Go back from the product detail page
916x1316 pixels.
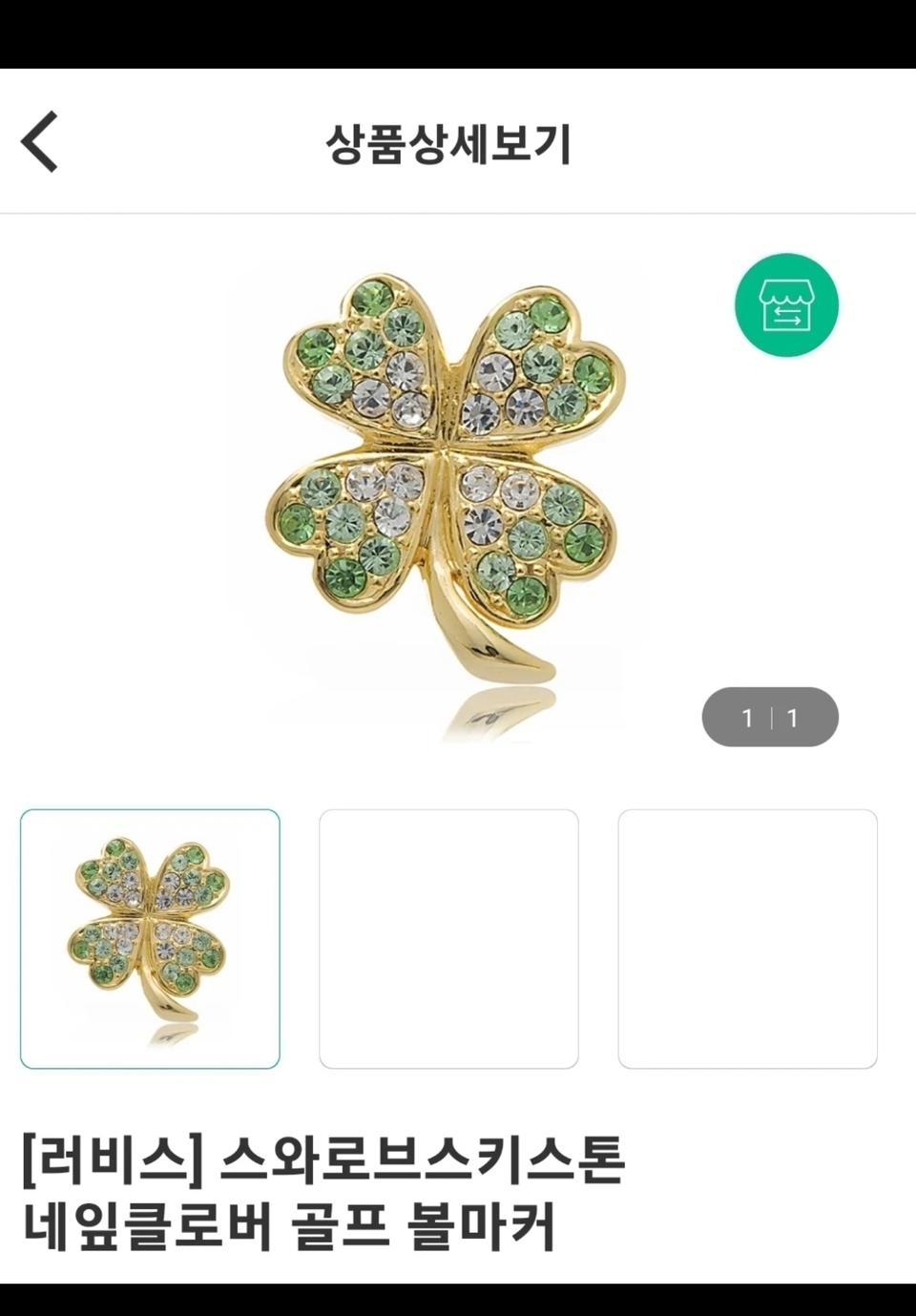pos(40,142)
